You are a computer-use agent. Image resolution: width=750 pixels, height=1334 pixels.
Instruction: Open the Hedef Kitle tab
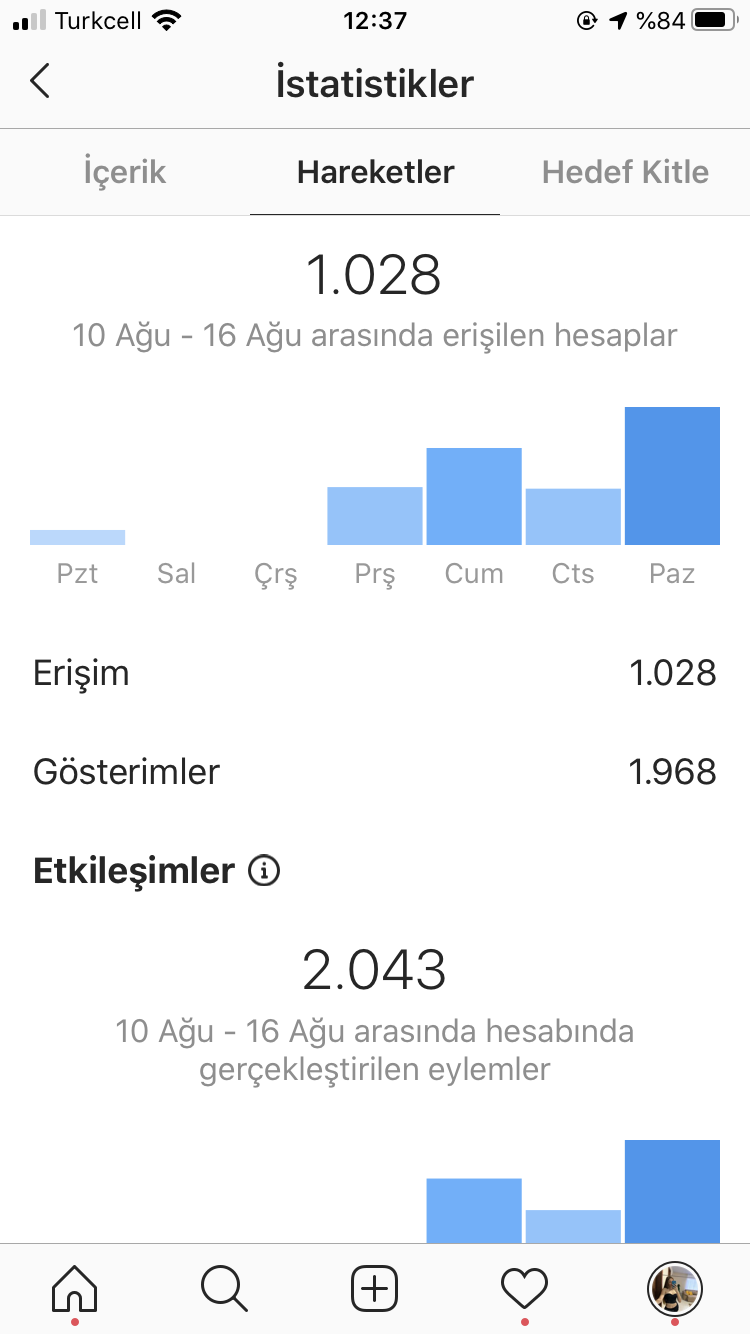tap(625, 172)
